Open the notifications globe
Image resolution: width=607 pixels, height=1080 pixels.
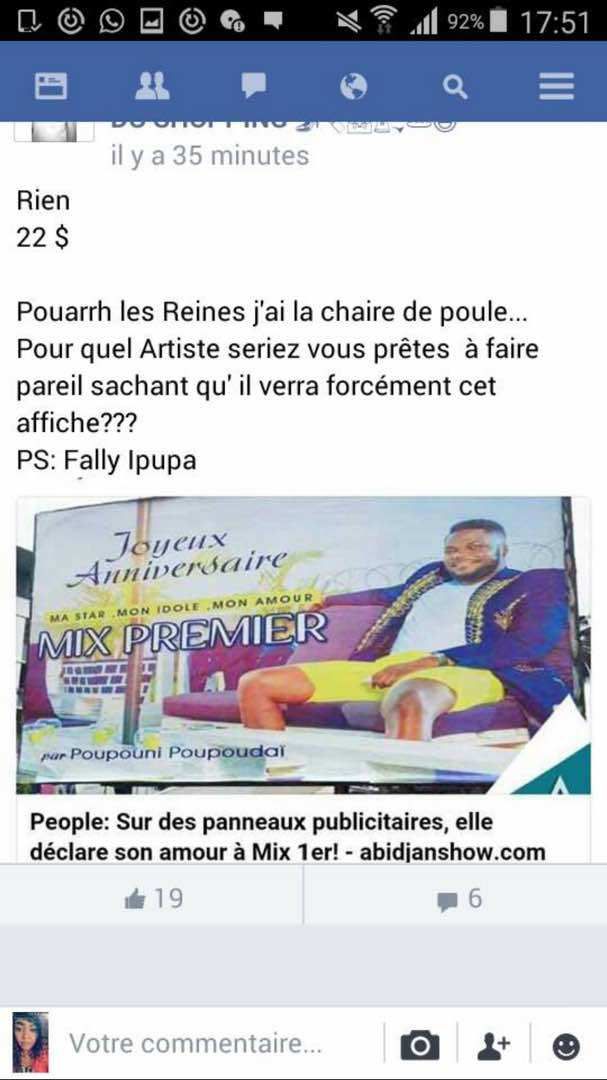point(353,87)
